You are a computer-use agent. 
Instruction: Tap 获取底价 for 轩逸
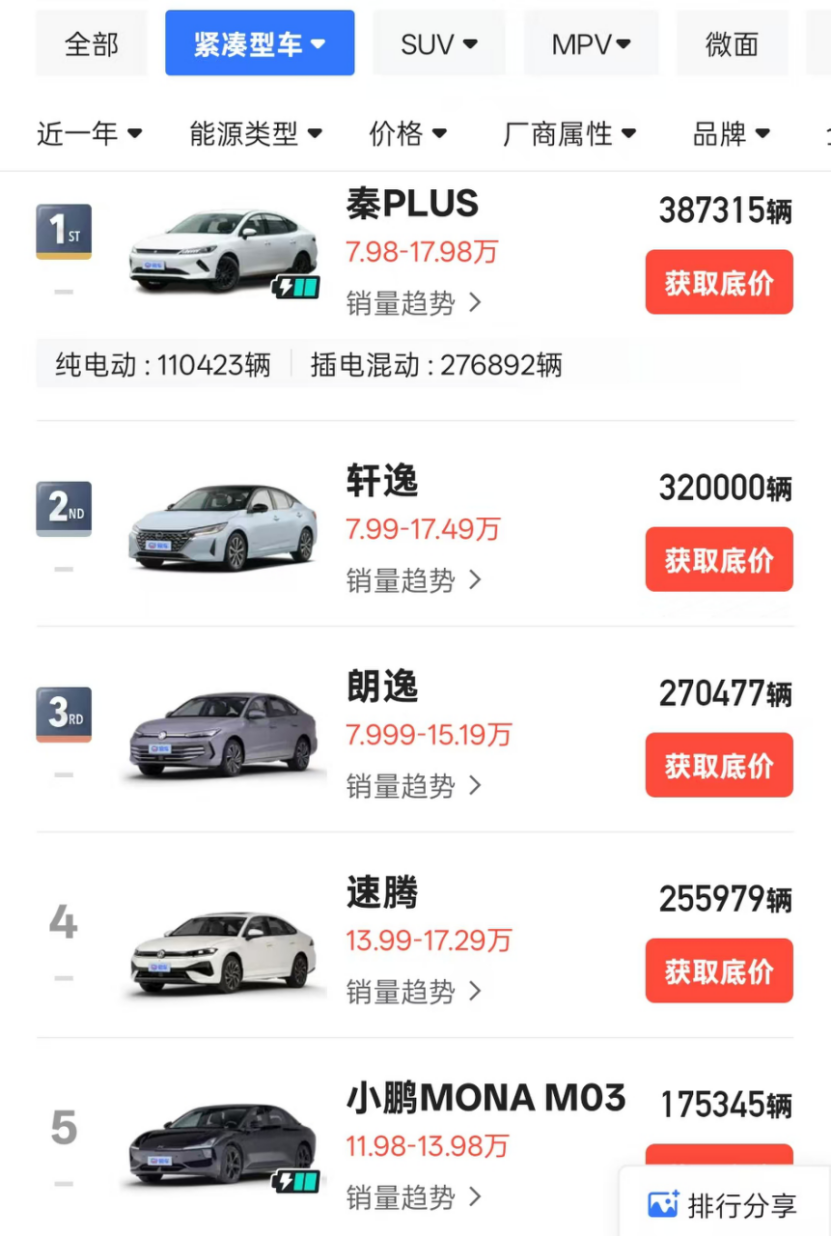coord(718,560)
